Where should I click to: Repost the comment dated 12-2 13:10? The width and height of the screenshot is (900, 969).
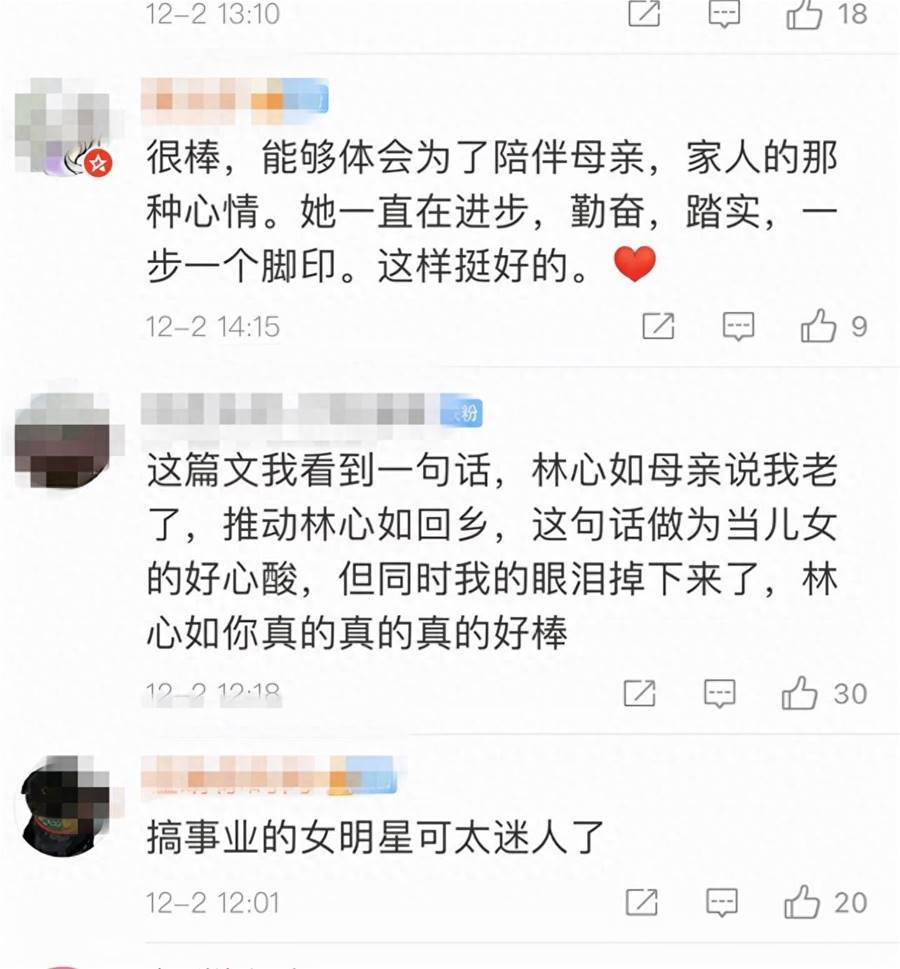(644, 14)
